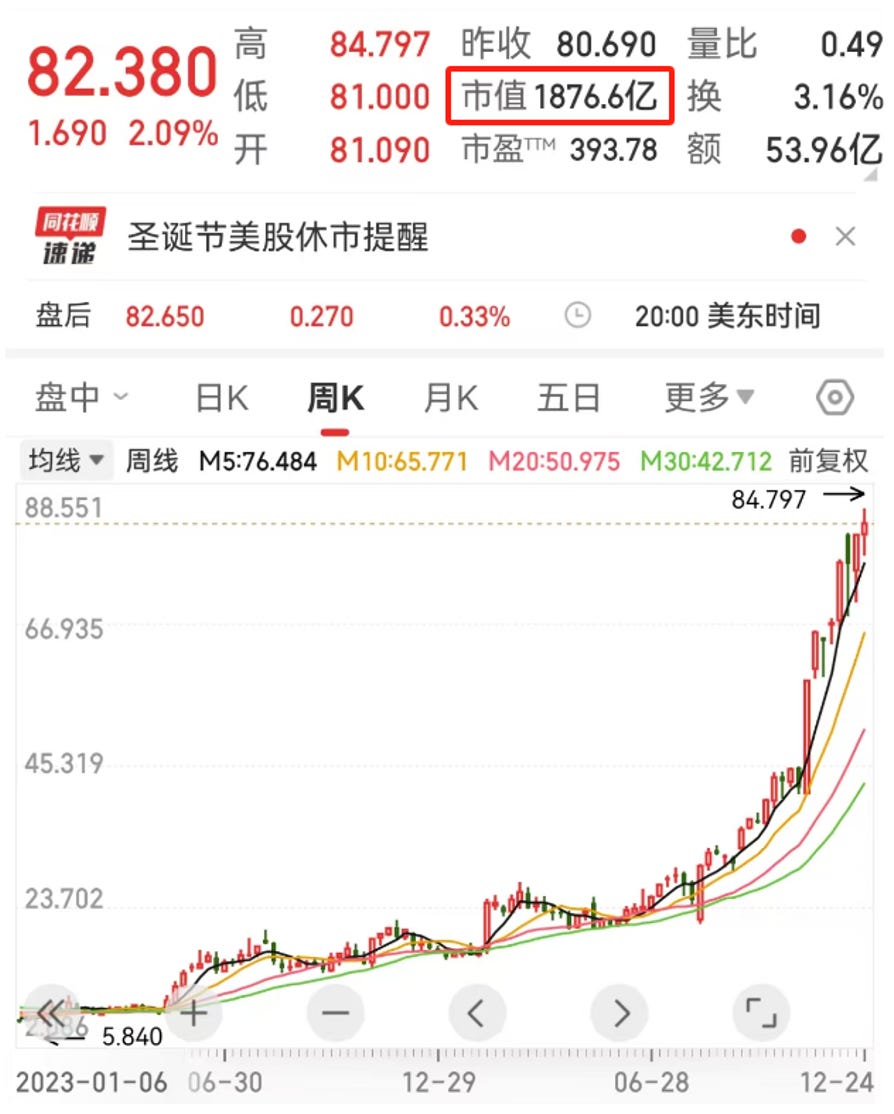Zoom in the K-line chart

click(x=193, y=1013)
